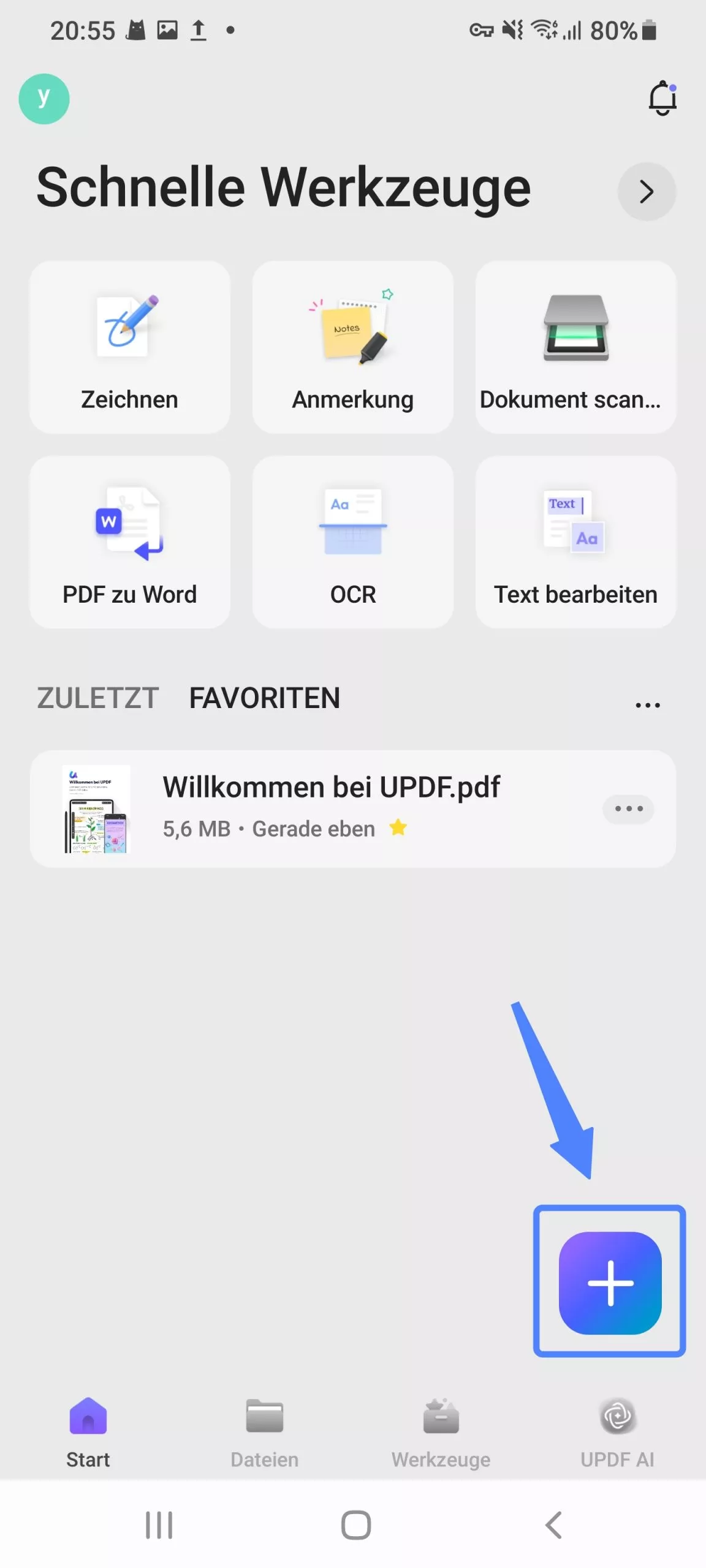Toggle the favorite star on Willkommen bei UPDF.pdf
Image resolution: width=706 pixels, height=1568 pixels.
click(x=398, y=828)
